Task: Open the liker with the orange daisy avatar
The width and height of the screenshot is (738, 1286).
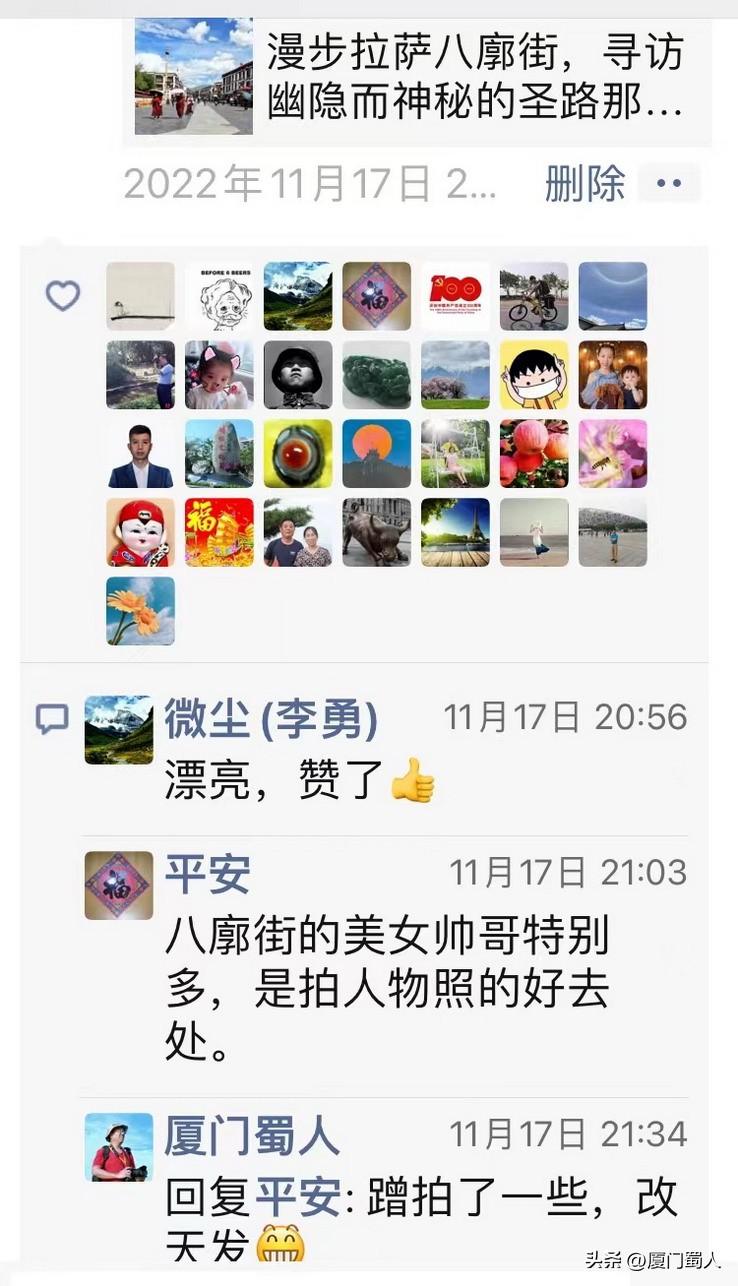Action: click(141, 610)
